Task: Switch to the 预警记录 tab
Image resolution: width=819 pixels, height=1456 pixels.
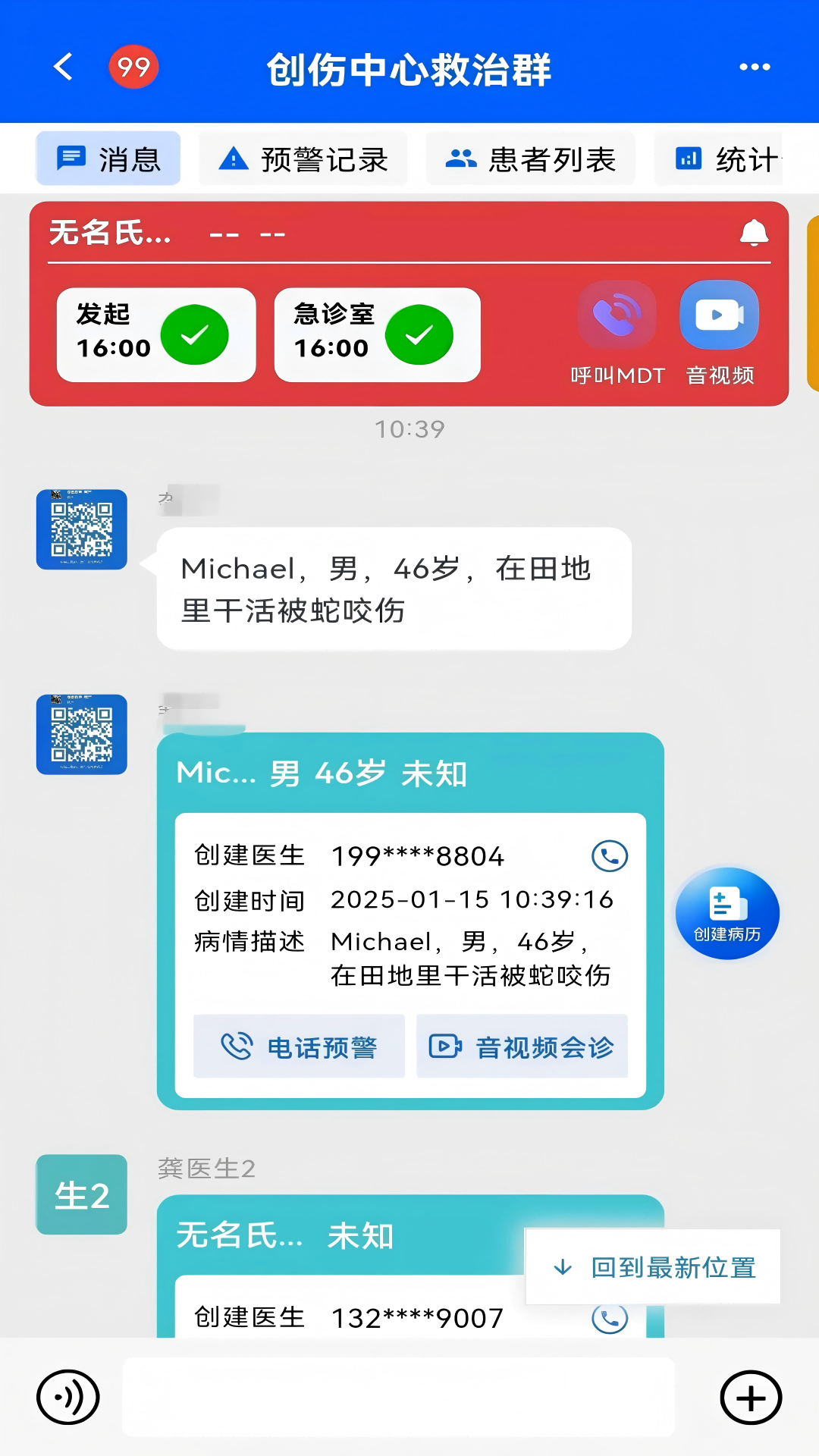Action: coord(303,158)
